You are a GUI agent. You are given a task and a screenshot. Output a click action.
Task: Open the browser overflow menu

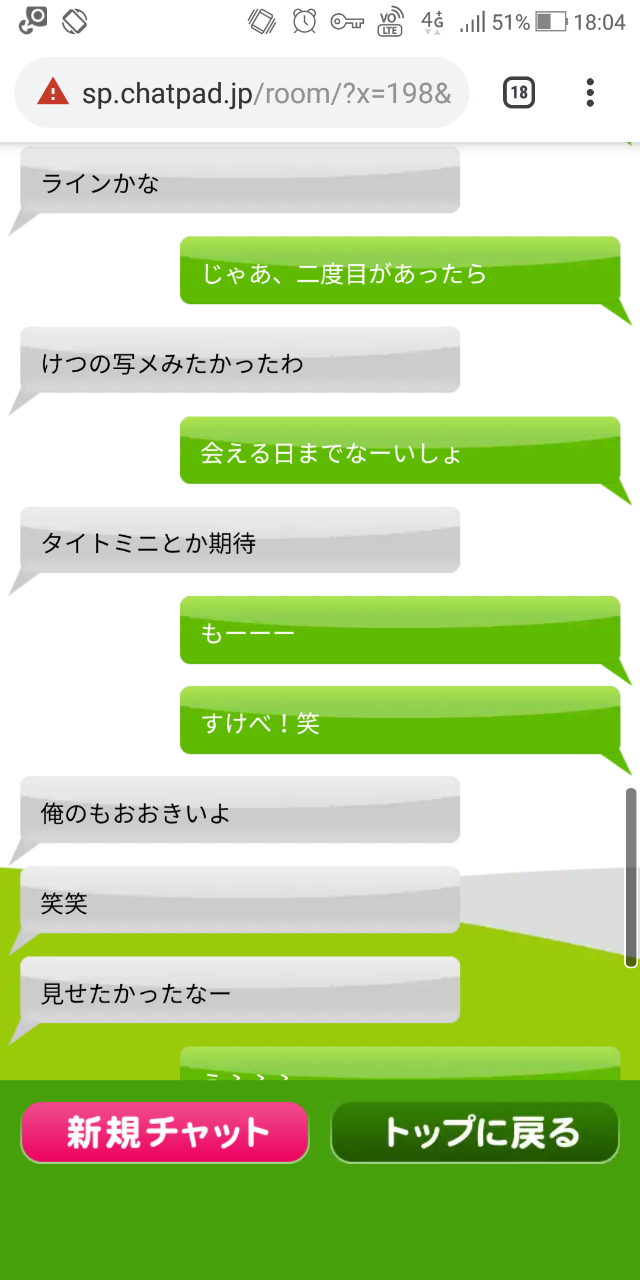pos(590,93)
